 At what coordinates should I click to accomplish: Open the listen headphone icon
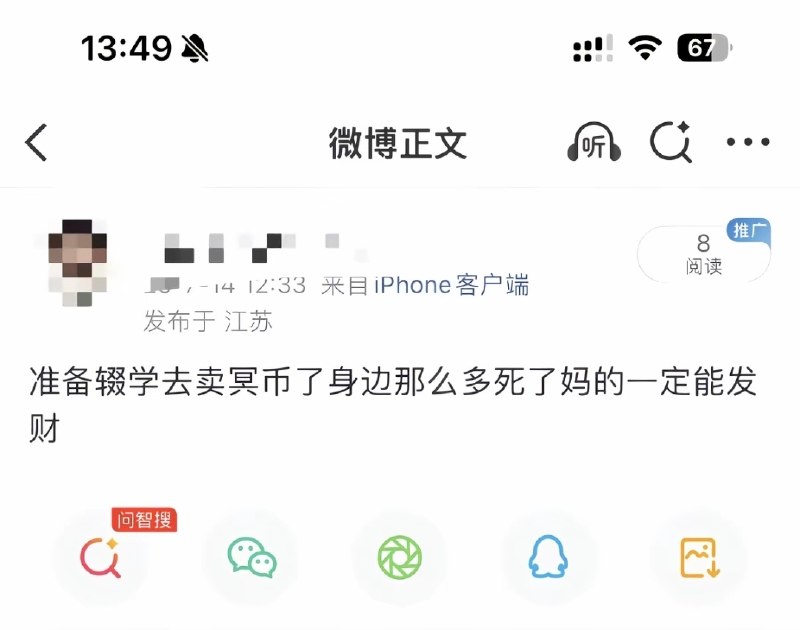(594, 142)
